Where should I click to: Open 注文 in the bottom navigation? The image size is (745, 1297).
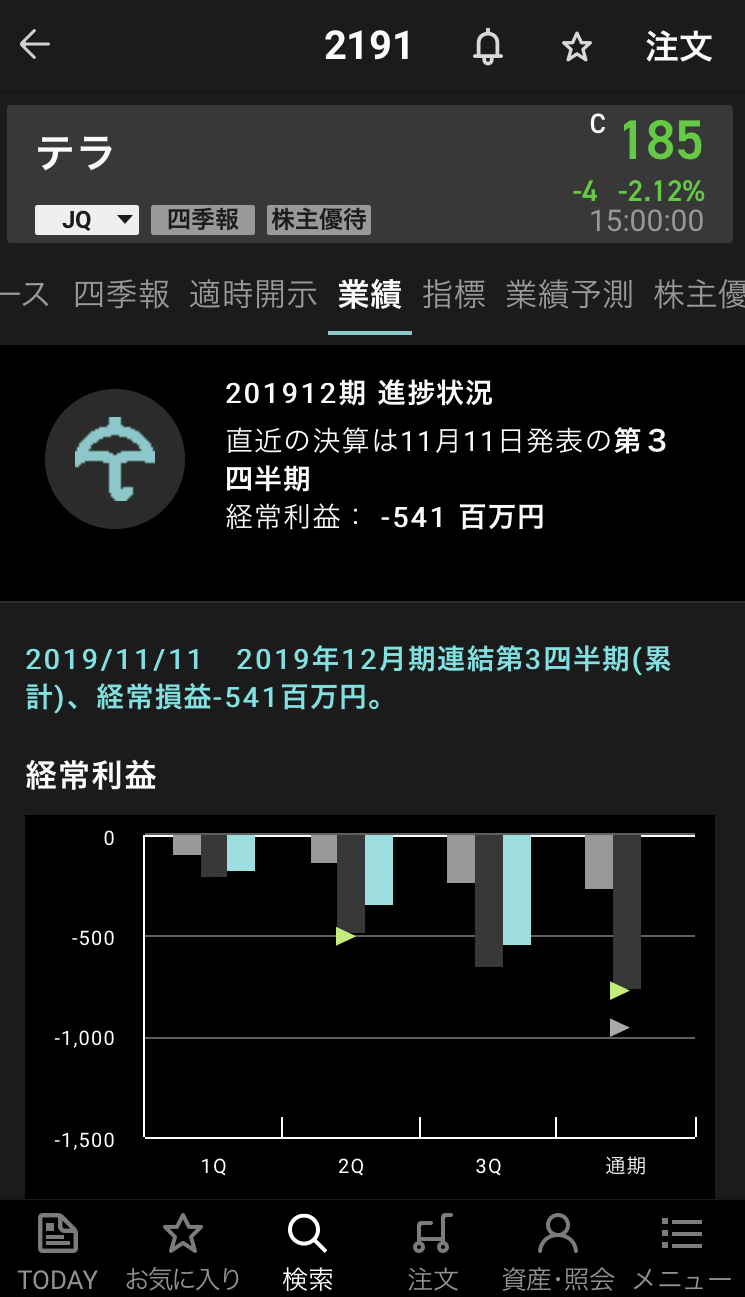pos(433,1250)
